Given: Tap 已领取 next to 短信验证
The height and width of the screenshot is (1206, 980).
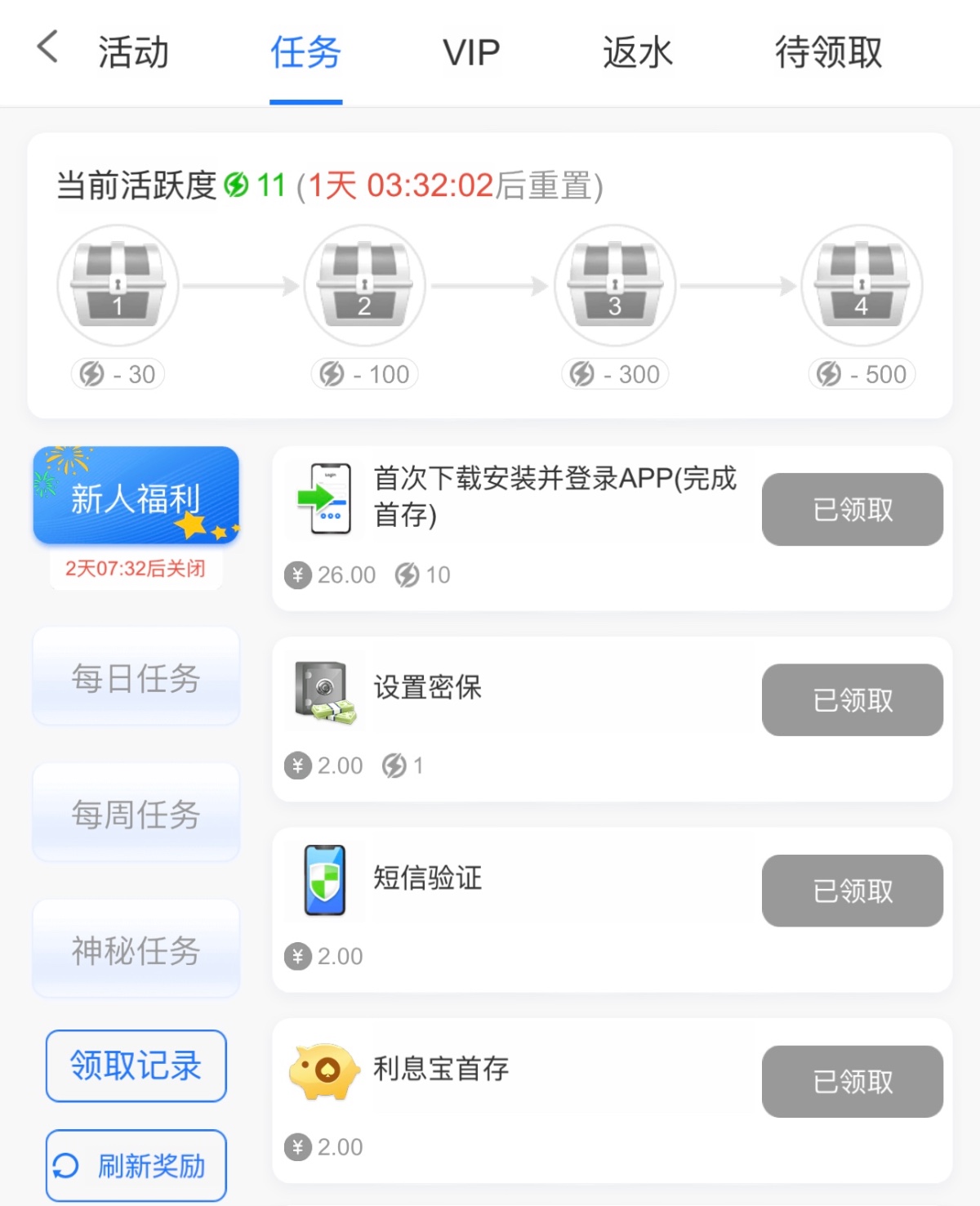Looking at the screenshot, I should [852, 891].
